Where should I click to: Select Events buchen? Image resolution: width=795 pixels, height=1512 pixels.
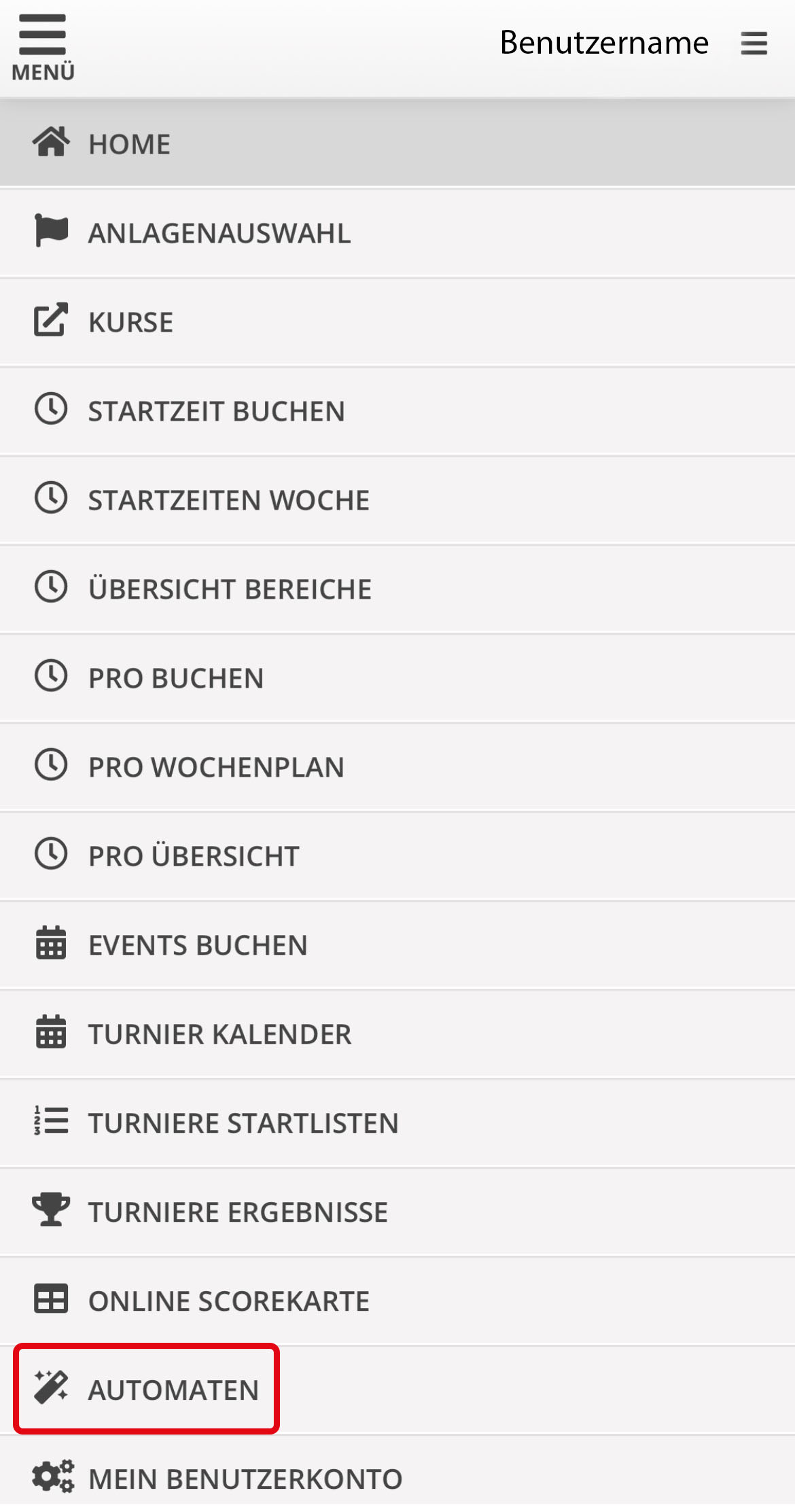pos(197,945)
